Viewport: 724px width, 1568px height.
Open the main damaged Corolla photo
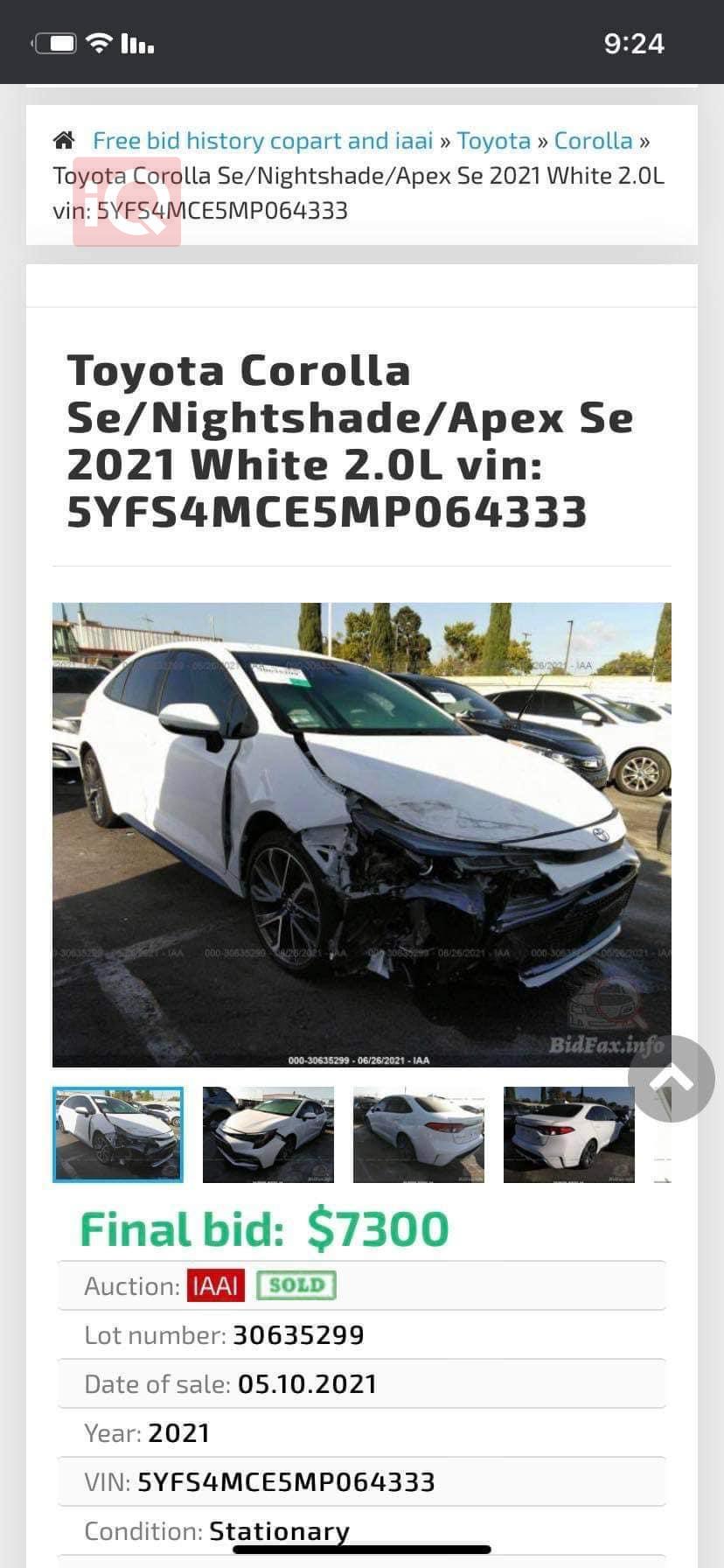coord(361,834)
